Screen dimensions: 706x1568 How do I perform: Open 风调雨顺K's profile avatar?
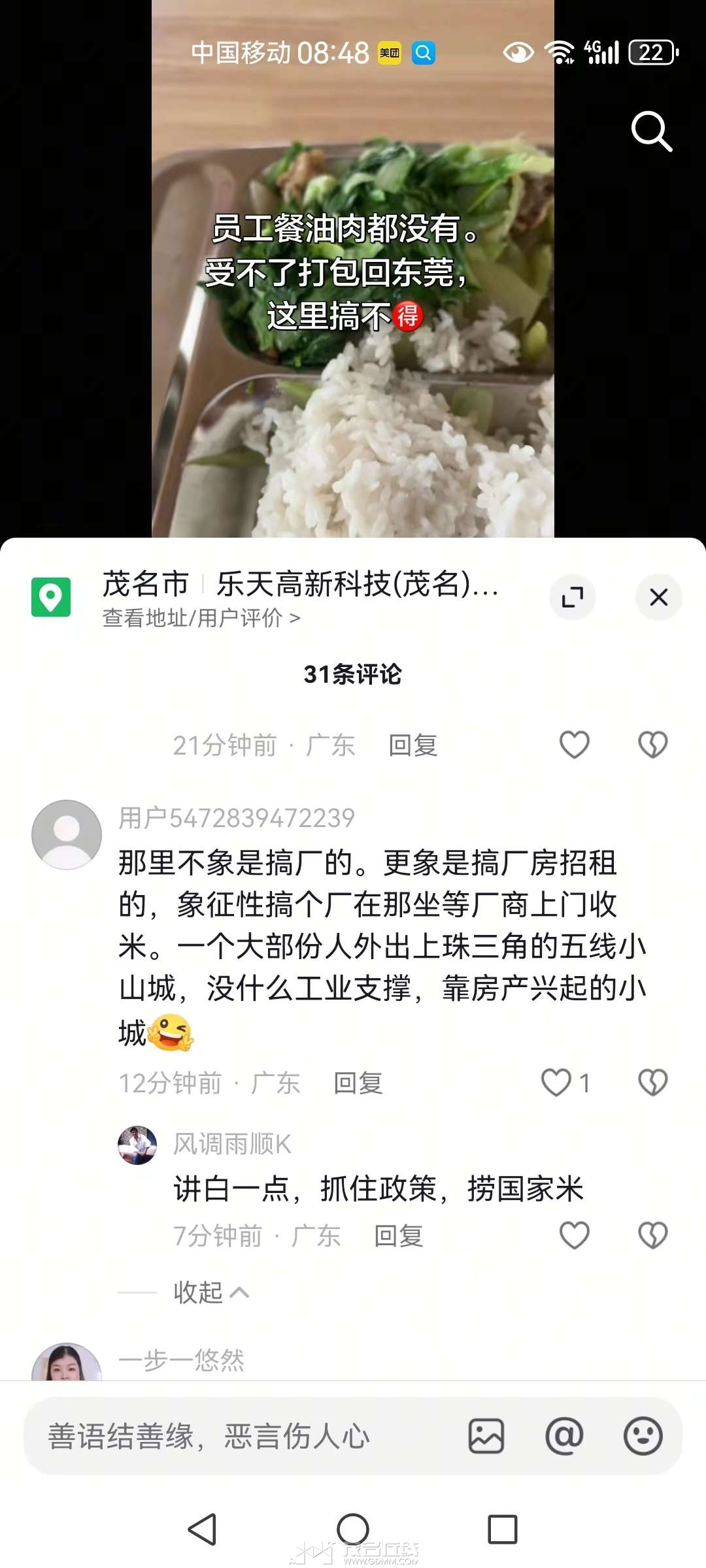(x=137, y=1145)
